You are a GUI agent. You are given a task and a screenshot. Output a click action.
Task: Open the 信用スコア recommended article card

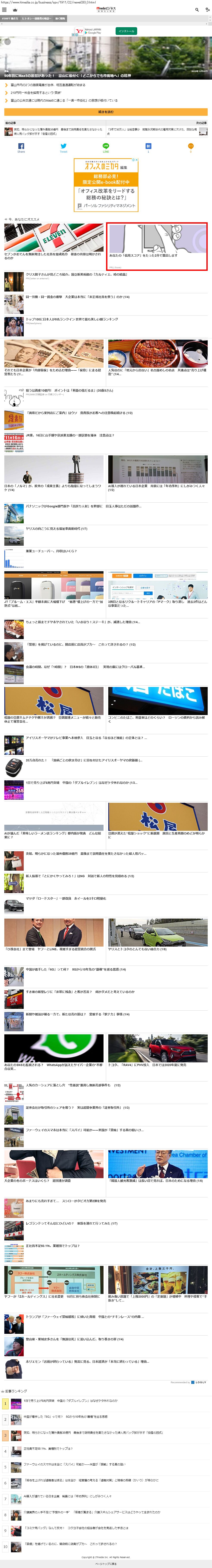click(x=157, y=246)
